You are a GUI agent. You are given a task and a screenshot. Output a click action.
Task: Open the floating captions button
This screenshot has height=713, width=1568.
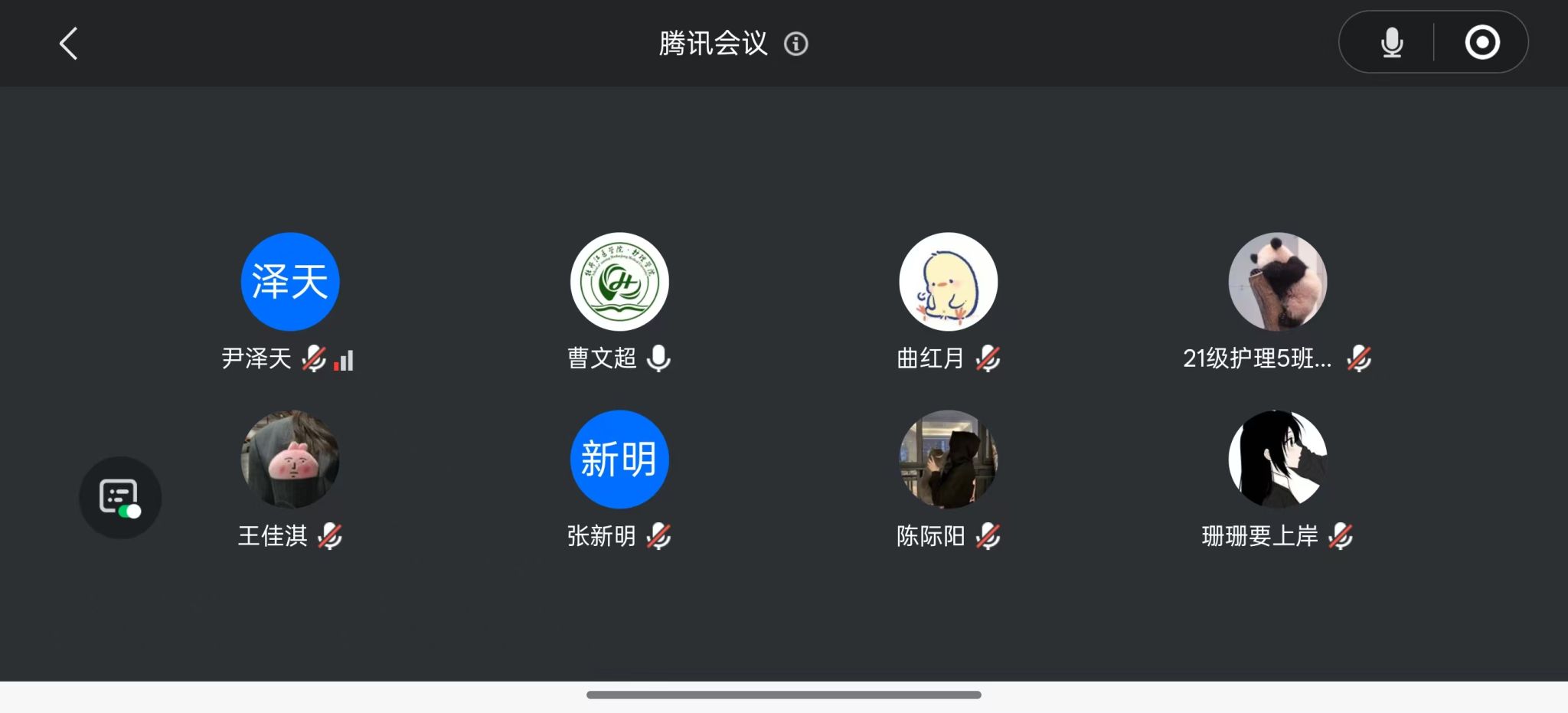coord(120,498)
